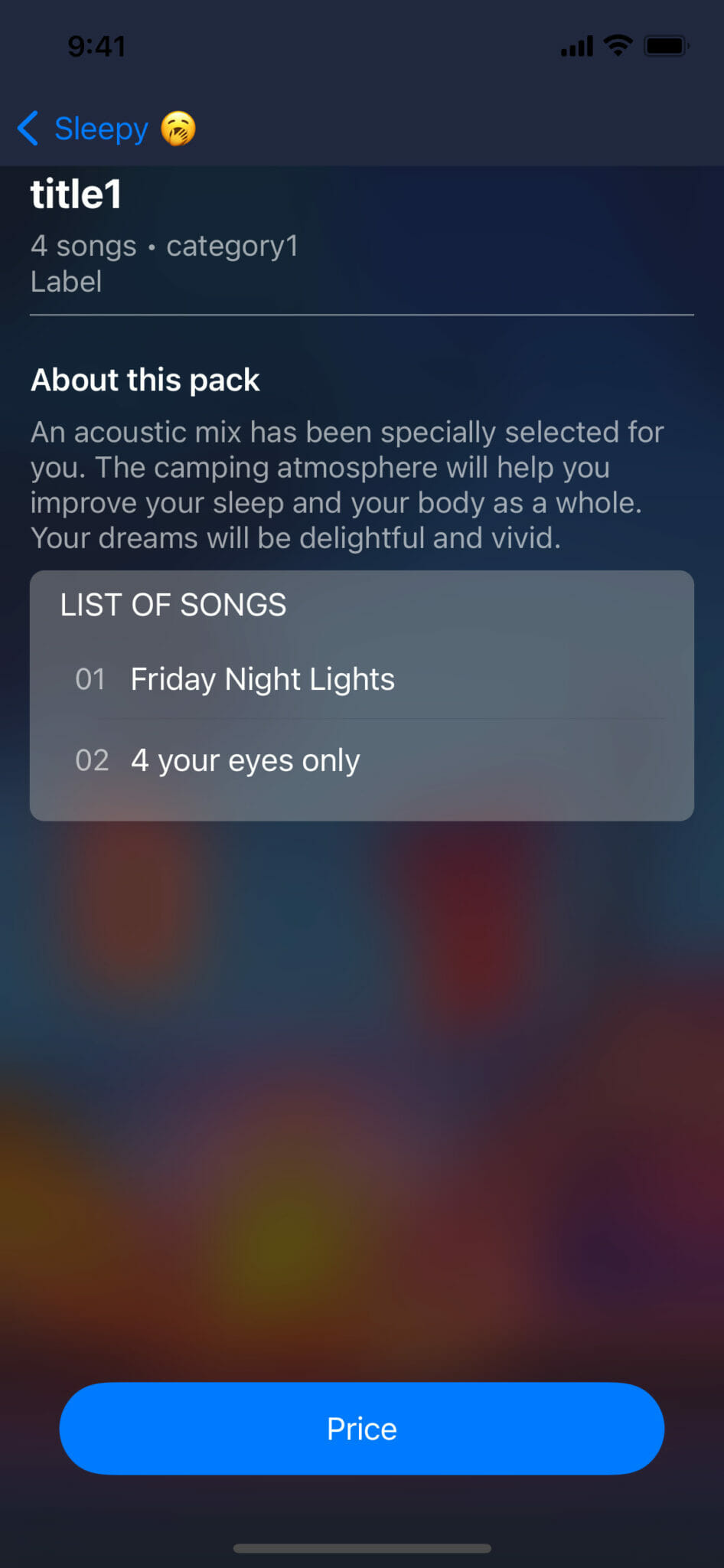The image size is (724, 1568).
Task: Tap the yawning face emoji beside Sleepy
Action: click(179, 129)
